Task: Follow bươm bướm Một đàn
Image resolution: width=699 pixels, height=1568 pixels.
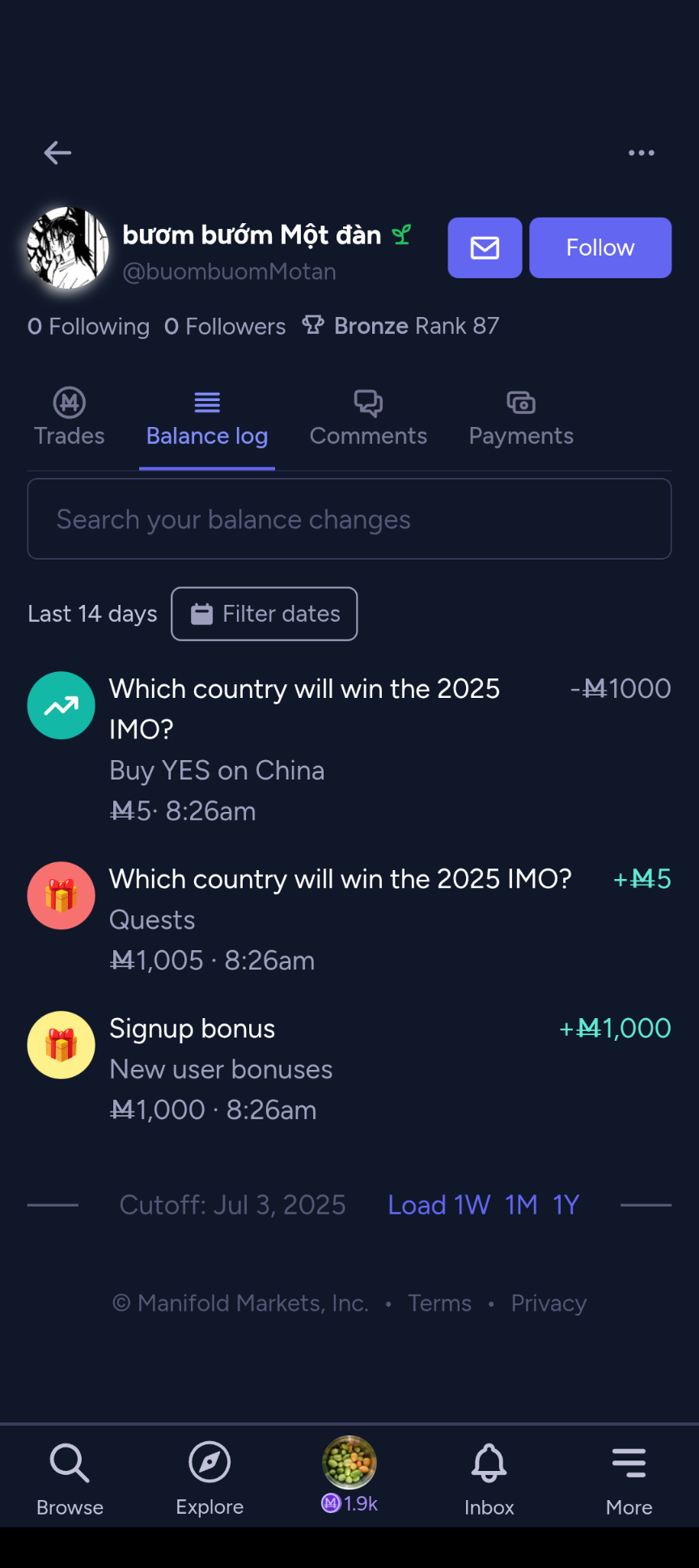Action: tap(600, 247)
